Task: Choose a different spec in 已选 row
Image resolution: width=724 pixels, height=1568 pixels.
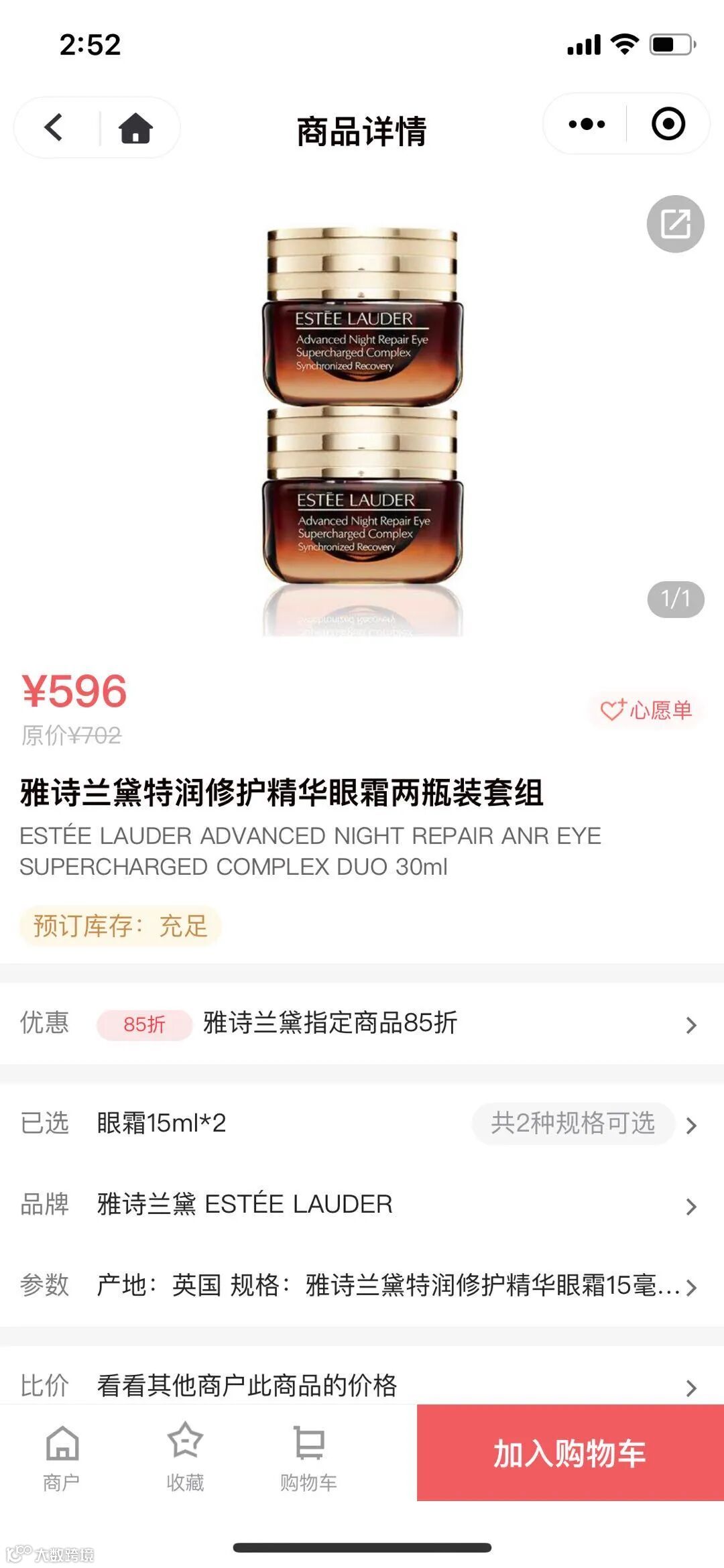Action: 572,1123
